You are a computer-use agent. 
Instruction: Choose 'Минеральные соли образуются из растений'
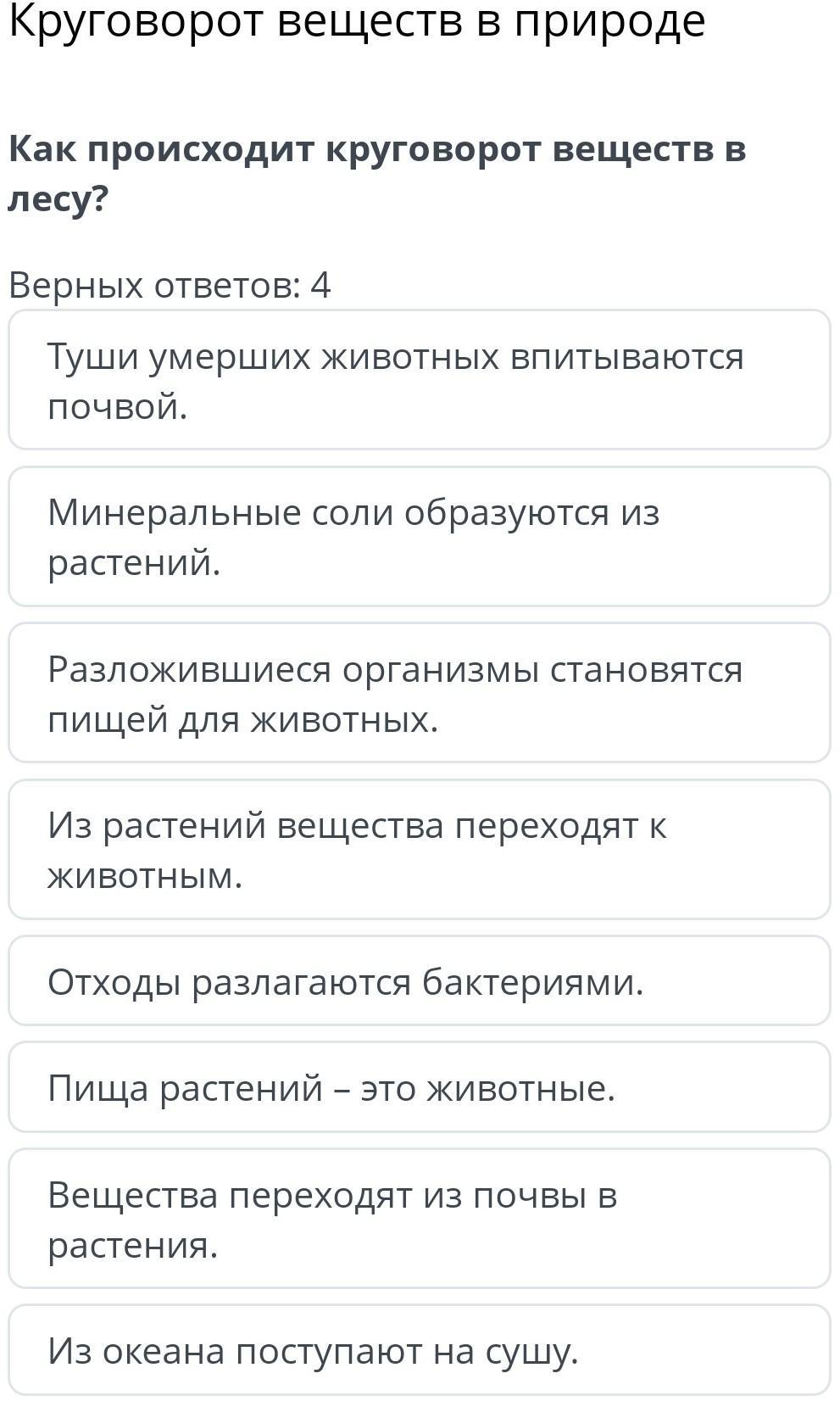pyautogui.click(x=420, y=536)
